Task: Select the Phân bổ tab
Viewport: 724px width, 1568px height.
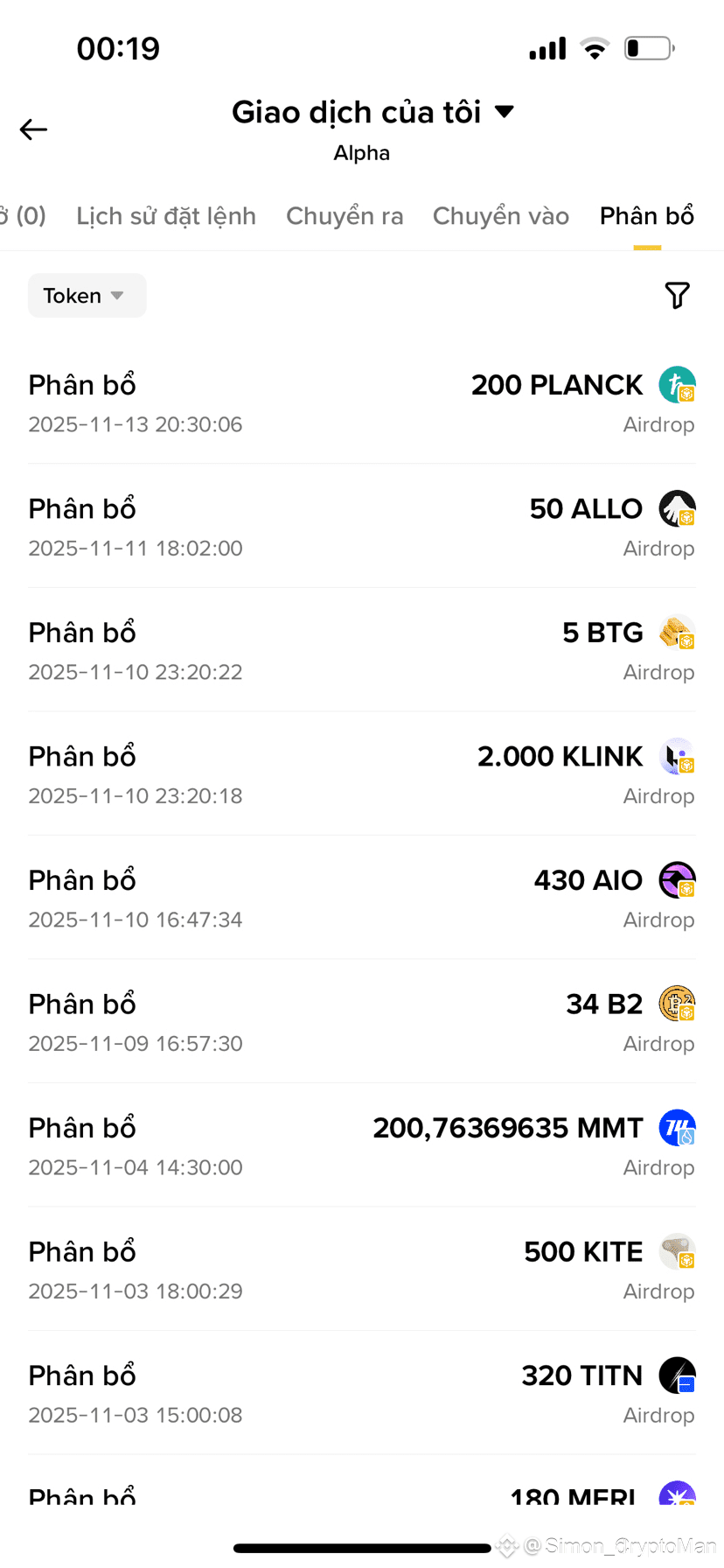Action: (x=646, y=216)
